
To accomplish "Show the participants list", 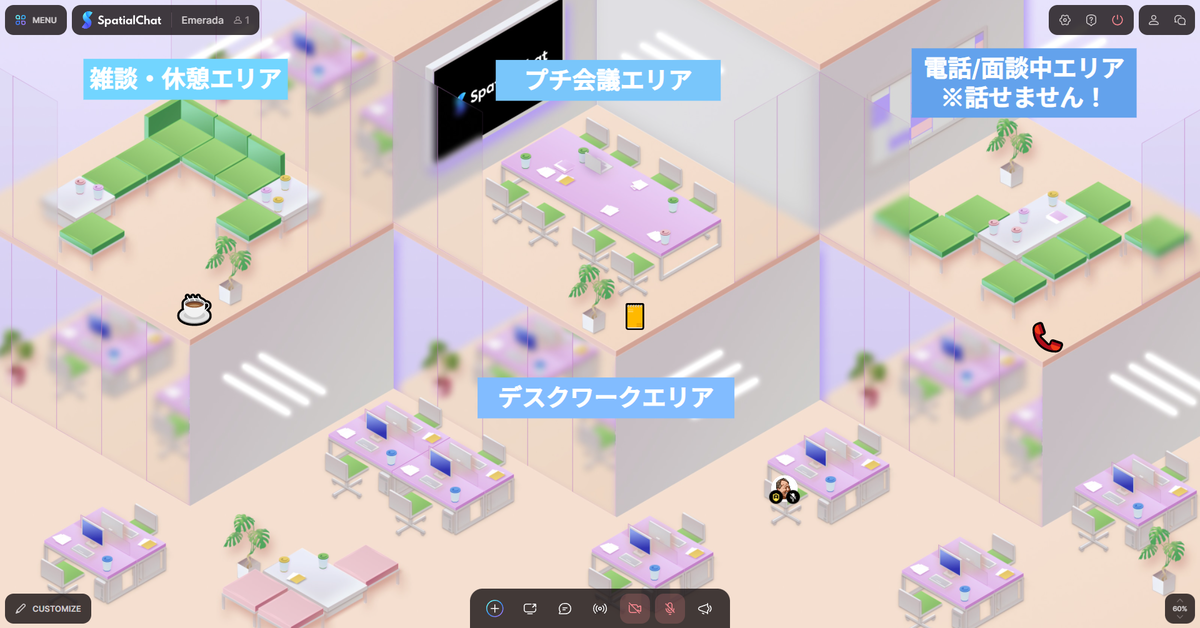I will [1153, 20].
